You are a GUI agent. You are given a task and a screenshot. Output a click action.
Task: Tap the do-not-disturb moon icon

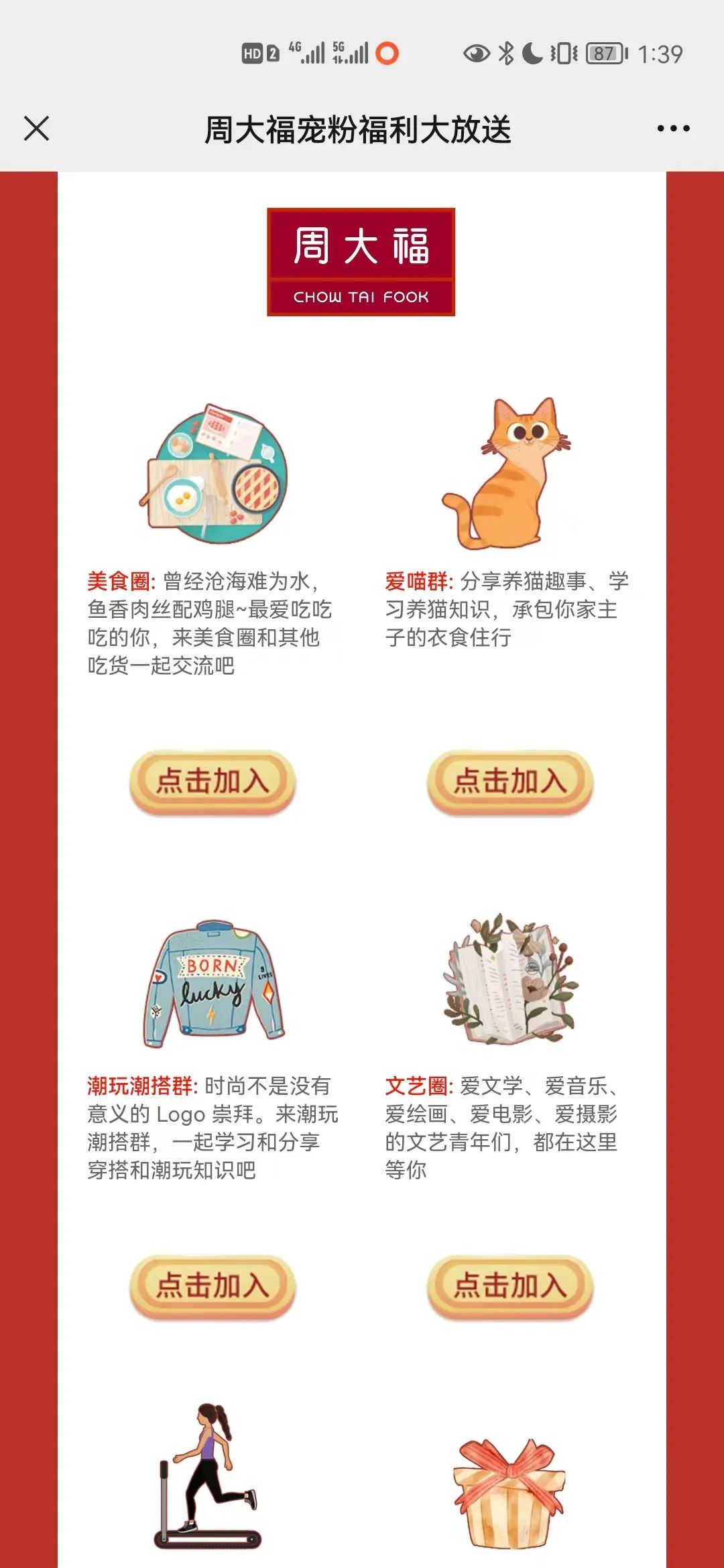click(533, 52)
